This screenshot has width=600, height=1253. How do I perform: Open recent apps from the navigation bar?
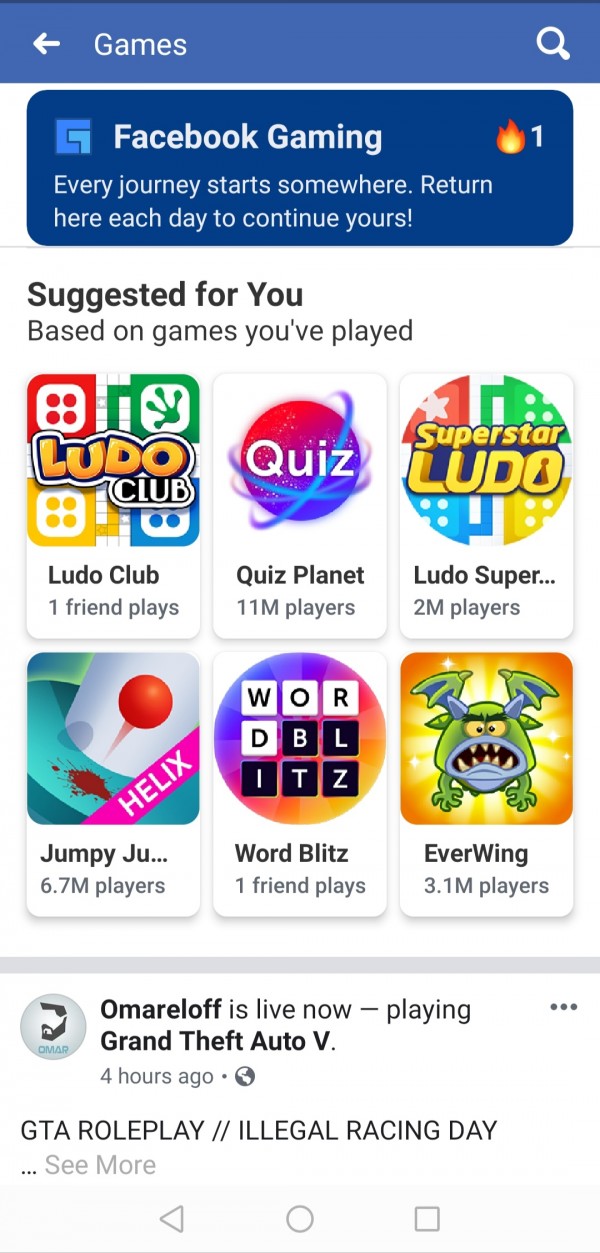tap(427, 1218)
